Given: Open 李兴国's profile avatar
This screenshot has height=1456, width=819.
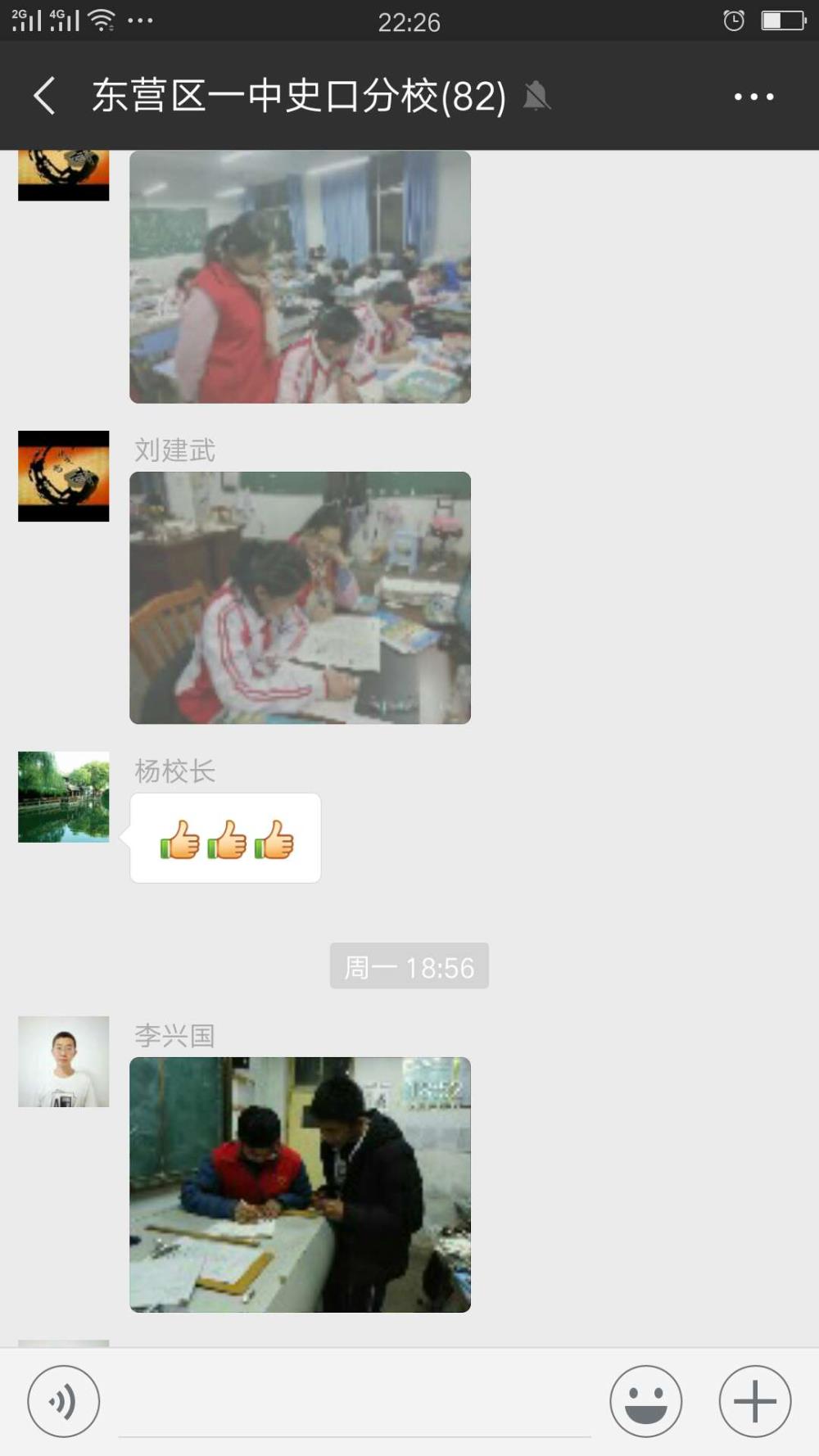Looking at the screenshot, I should 64,1061.
